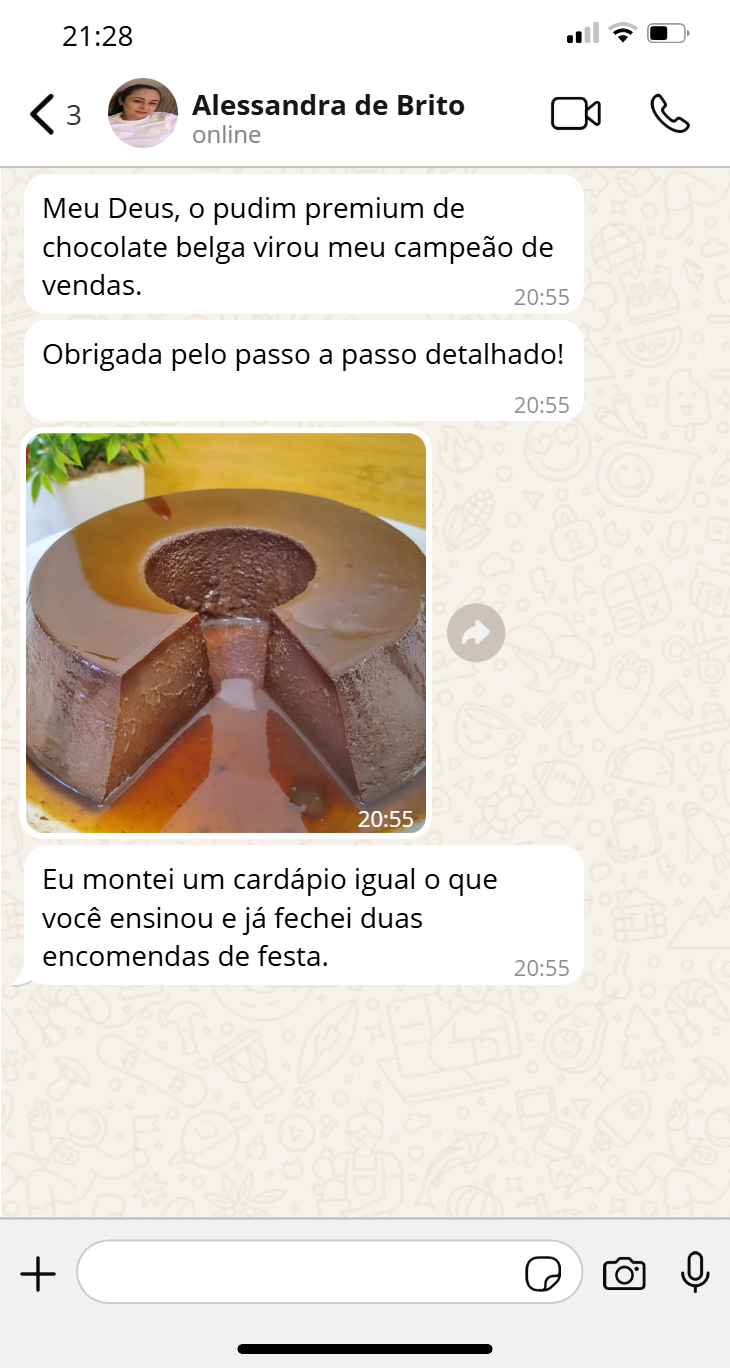
Task: Open the sticker picker
Action: click(543, 1274)
